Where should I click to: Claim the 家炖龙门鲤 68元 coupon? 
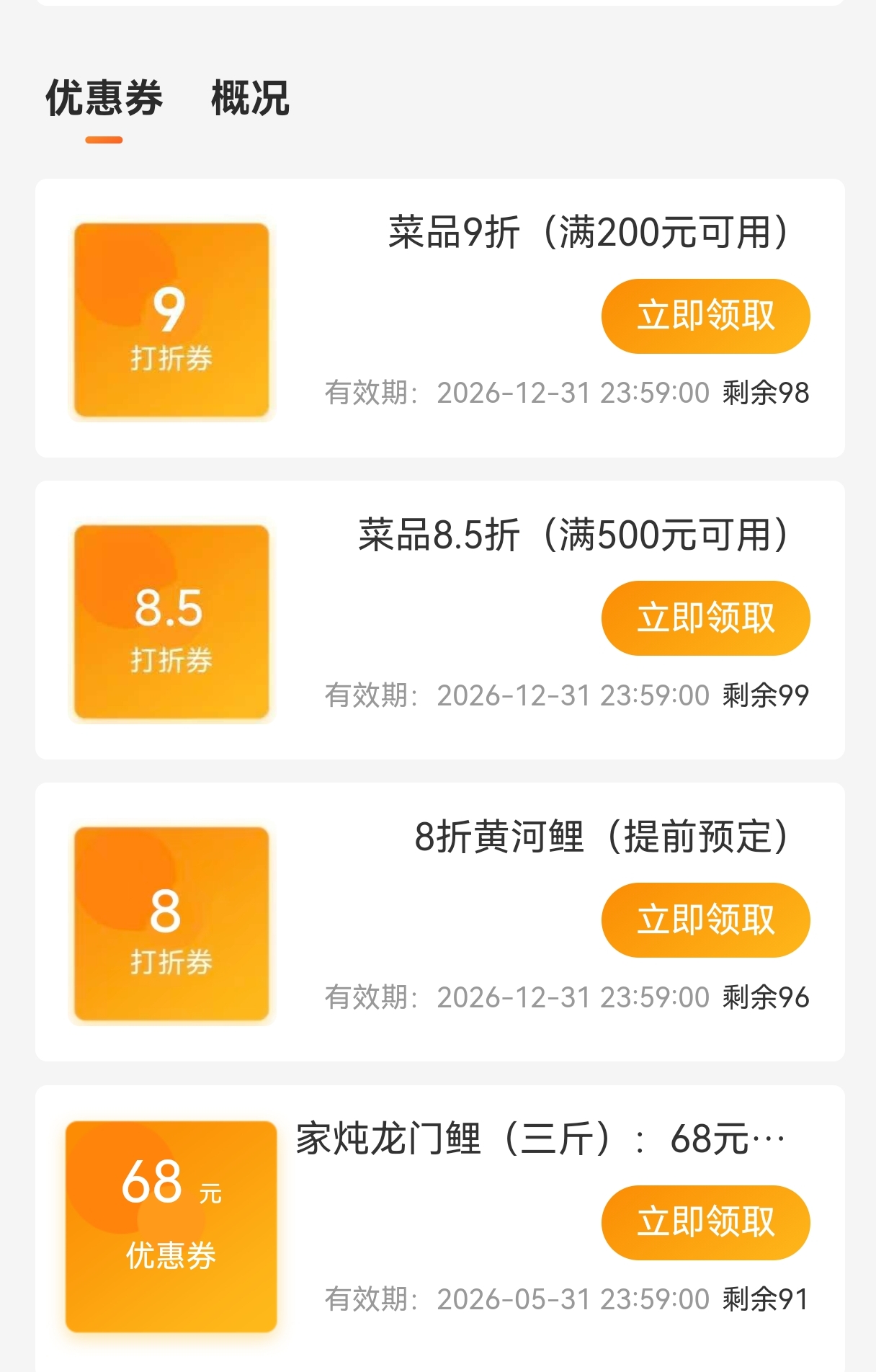[x=705, y=1222]
